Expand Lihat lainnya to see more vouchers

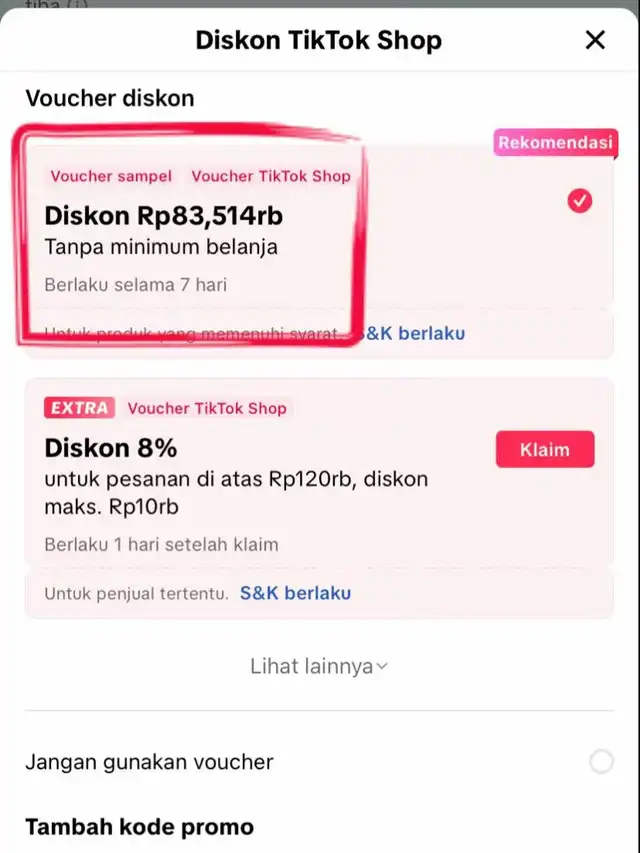tap(319, 666)
